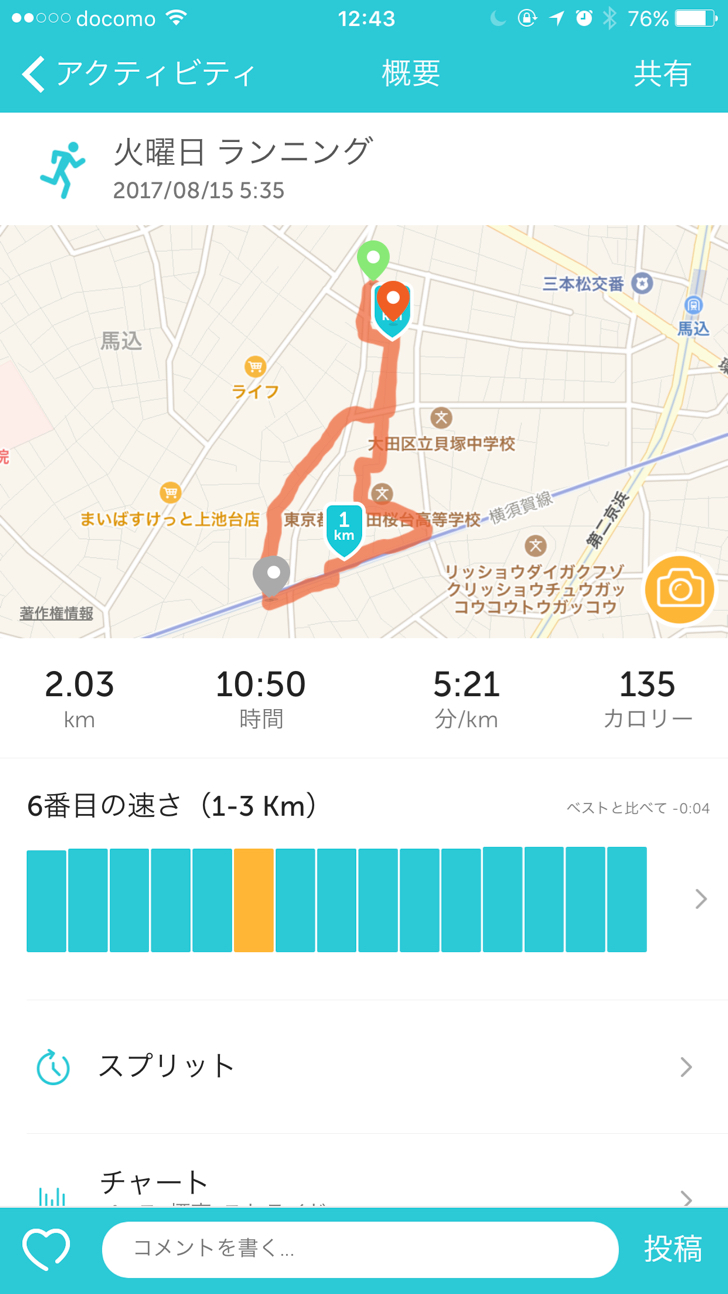Open the running route map

[364, 431]
